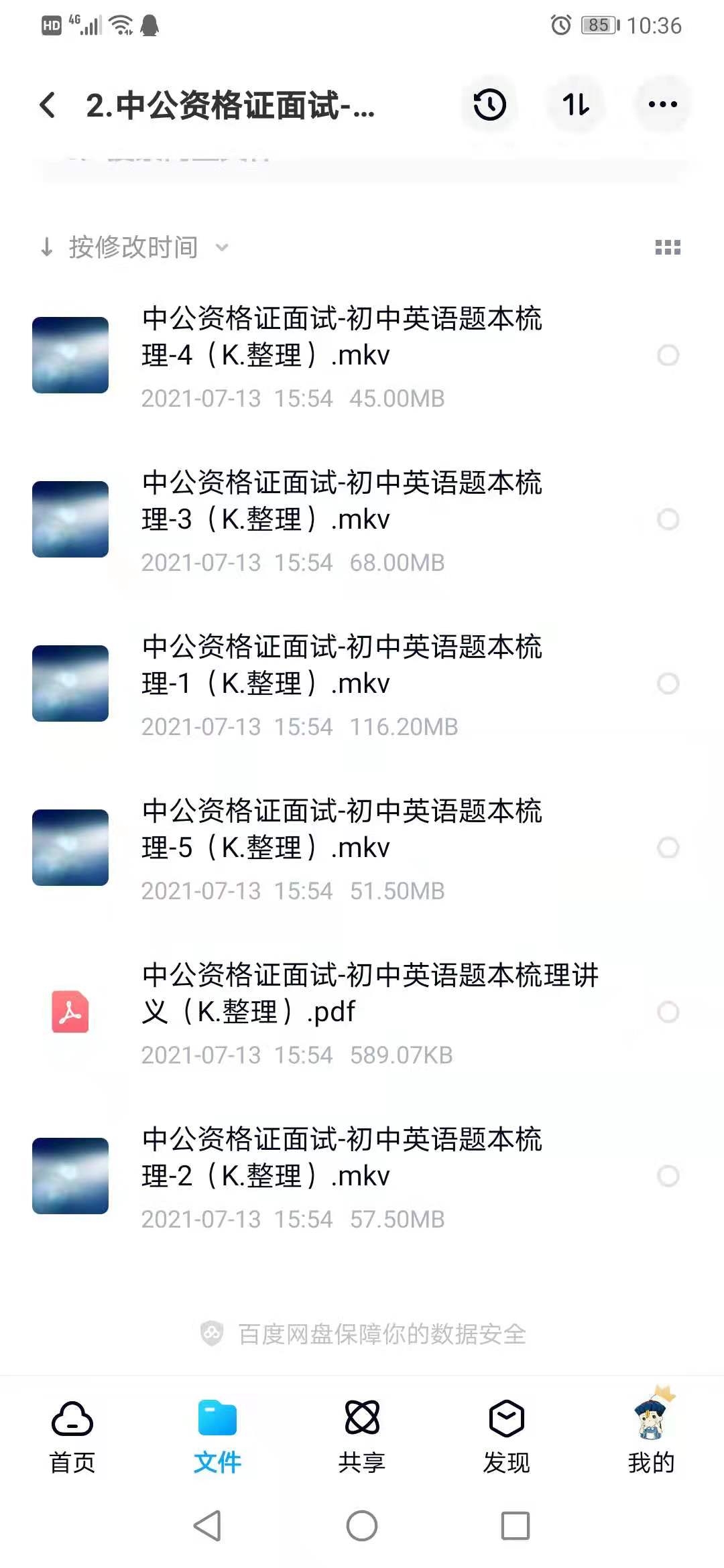724x1568 pixels.
Task: Switch to the 发现 tab
Action: coord(506,1436)
